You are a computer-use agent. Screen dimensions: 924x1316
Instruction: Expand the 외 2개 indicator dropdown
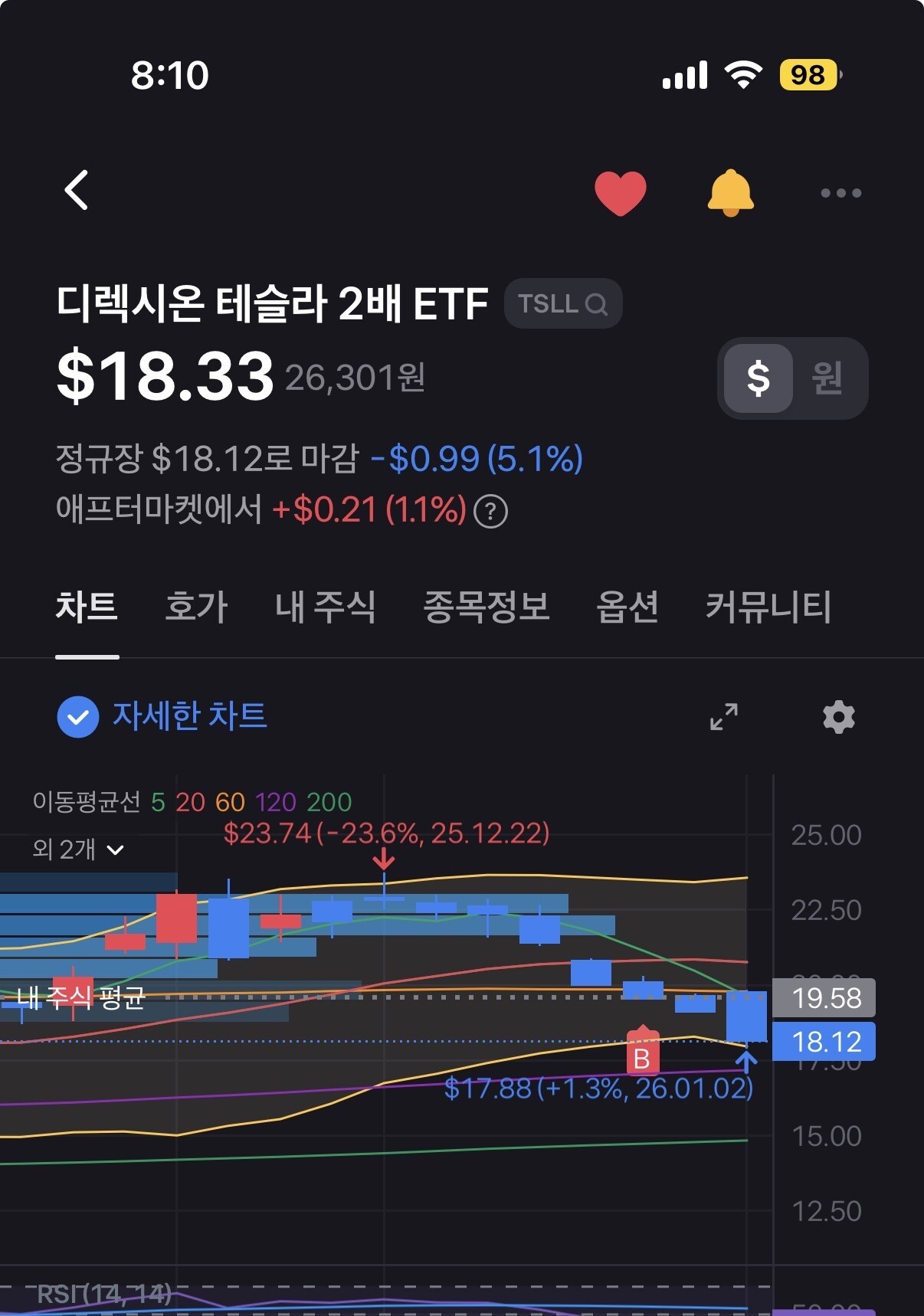point(78,850)
